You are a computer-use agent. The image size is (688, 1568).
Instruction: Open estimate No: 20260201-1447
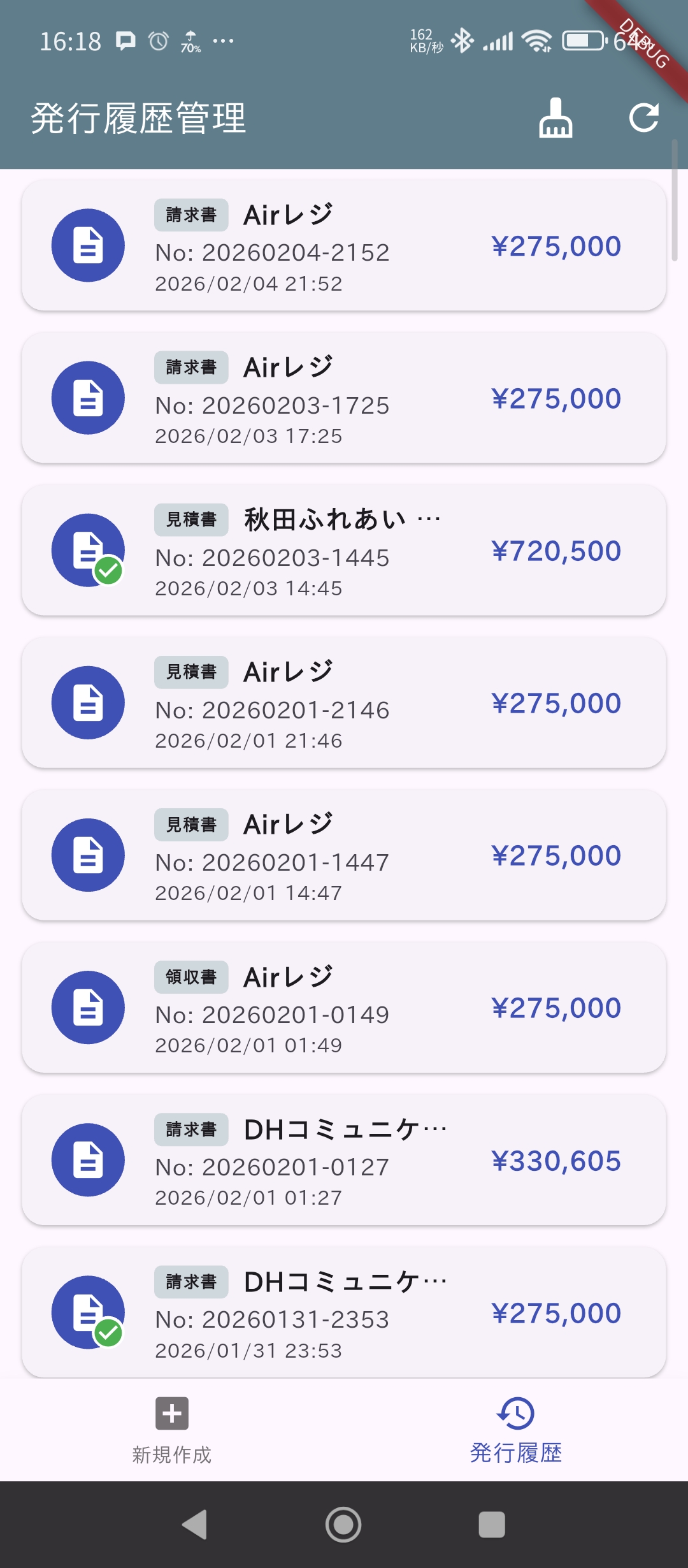(344, 855)
